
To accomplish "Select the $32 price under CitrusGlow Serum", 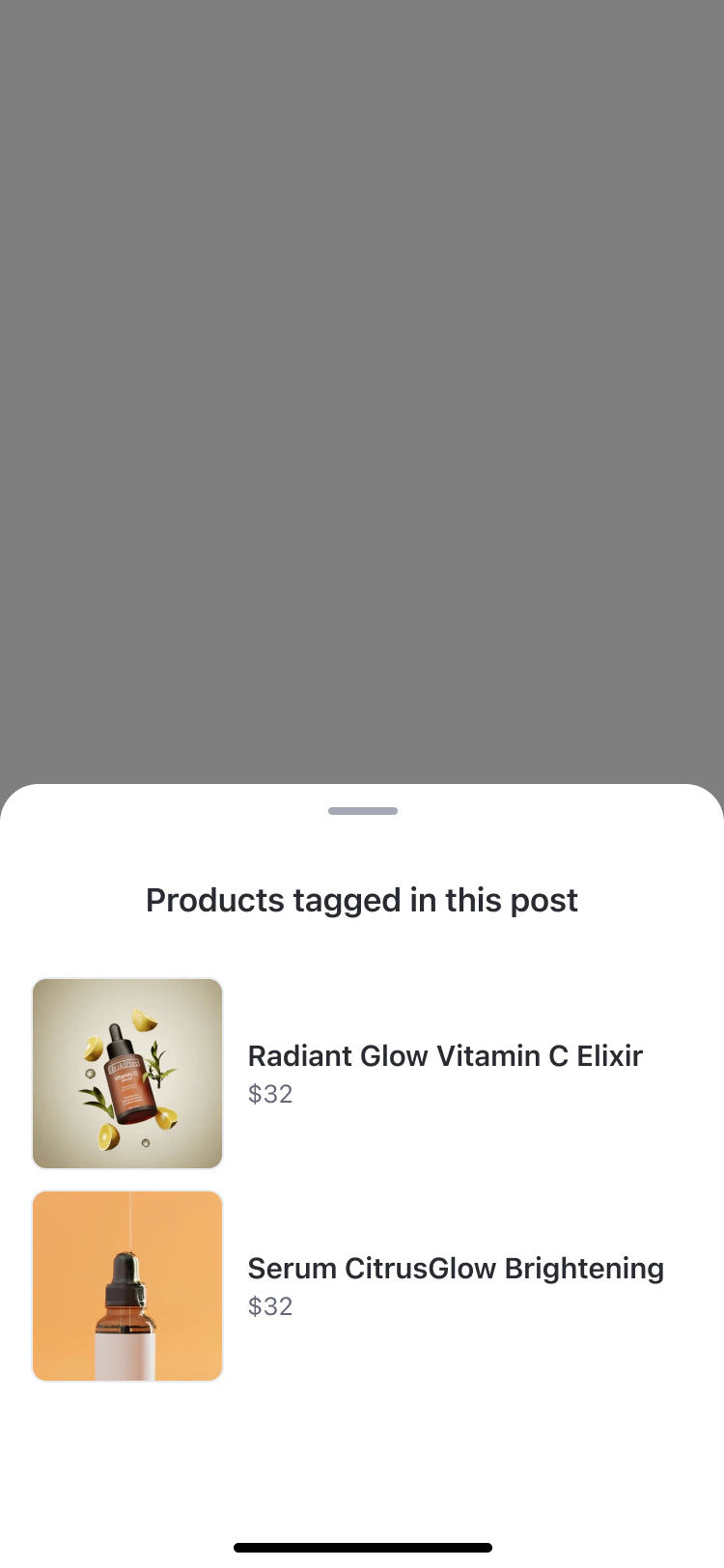I will (x=270, y=1305).
